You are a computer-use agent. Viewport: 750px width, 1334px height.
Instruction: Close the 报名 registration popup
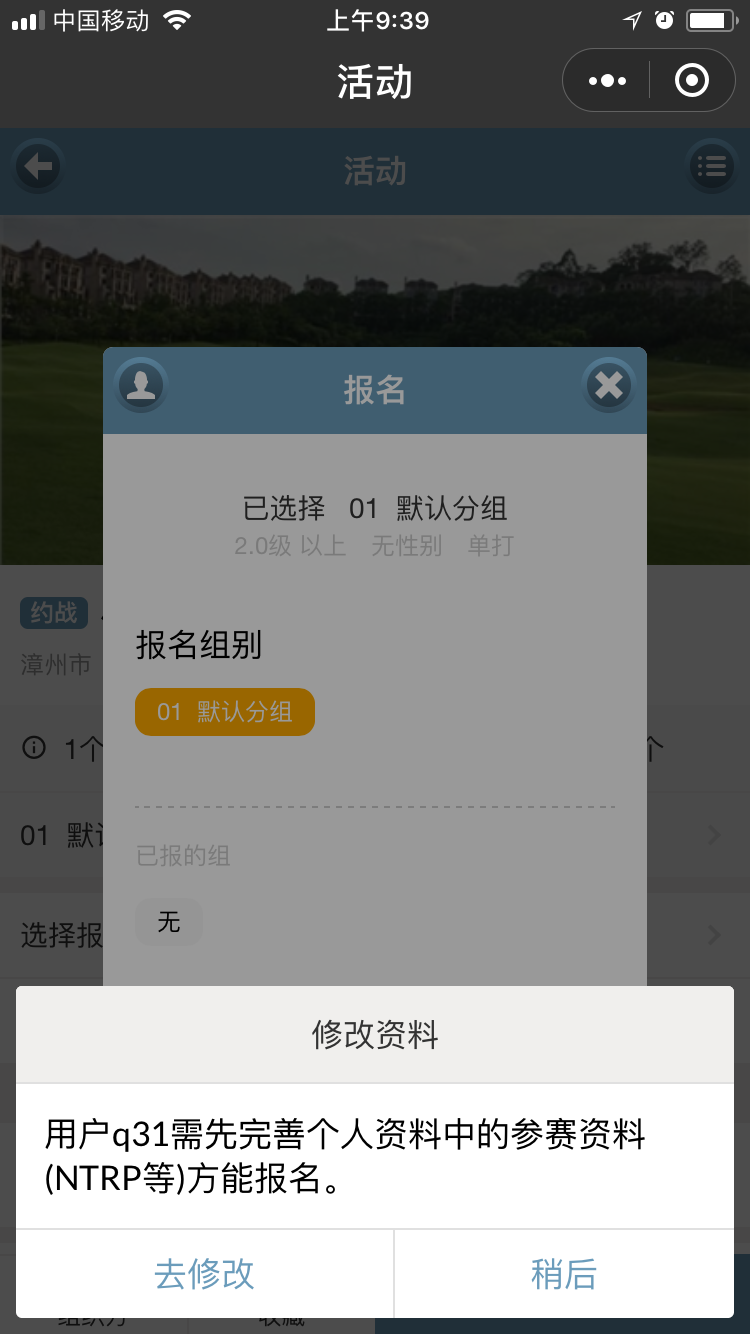(x=609, y=386)
